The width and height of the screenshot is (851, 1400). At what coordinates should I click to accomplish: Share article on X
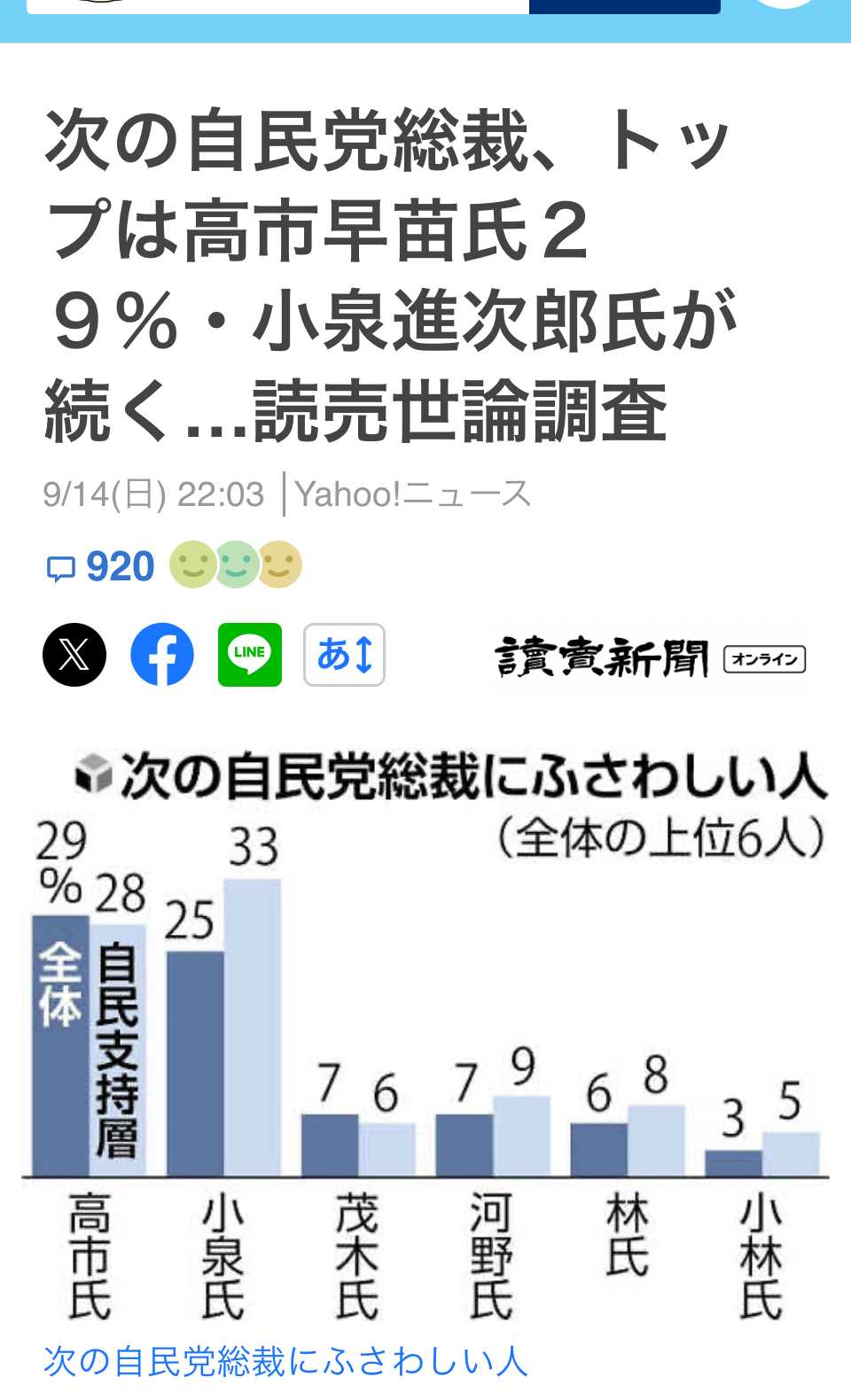pyautogui.click(x=74, y=655)
